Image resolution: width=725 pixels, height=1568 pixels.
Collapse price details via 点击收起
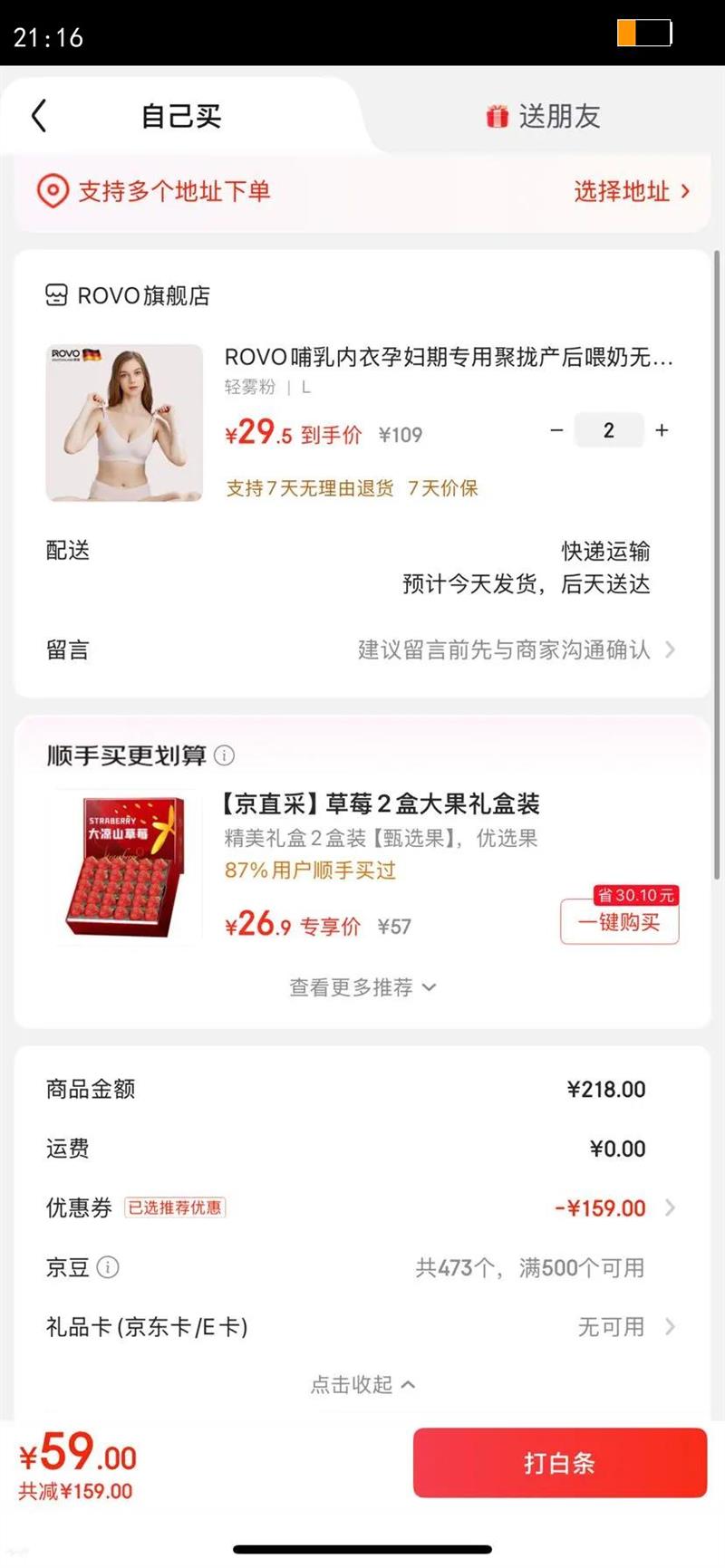(362, 1384)
